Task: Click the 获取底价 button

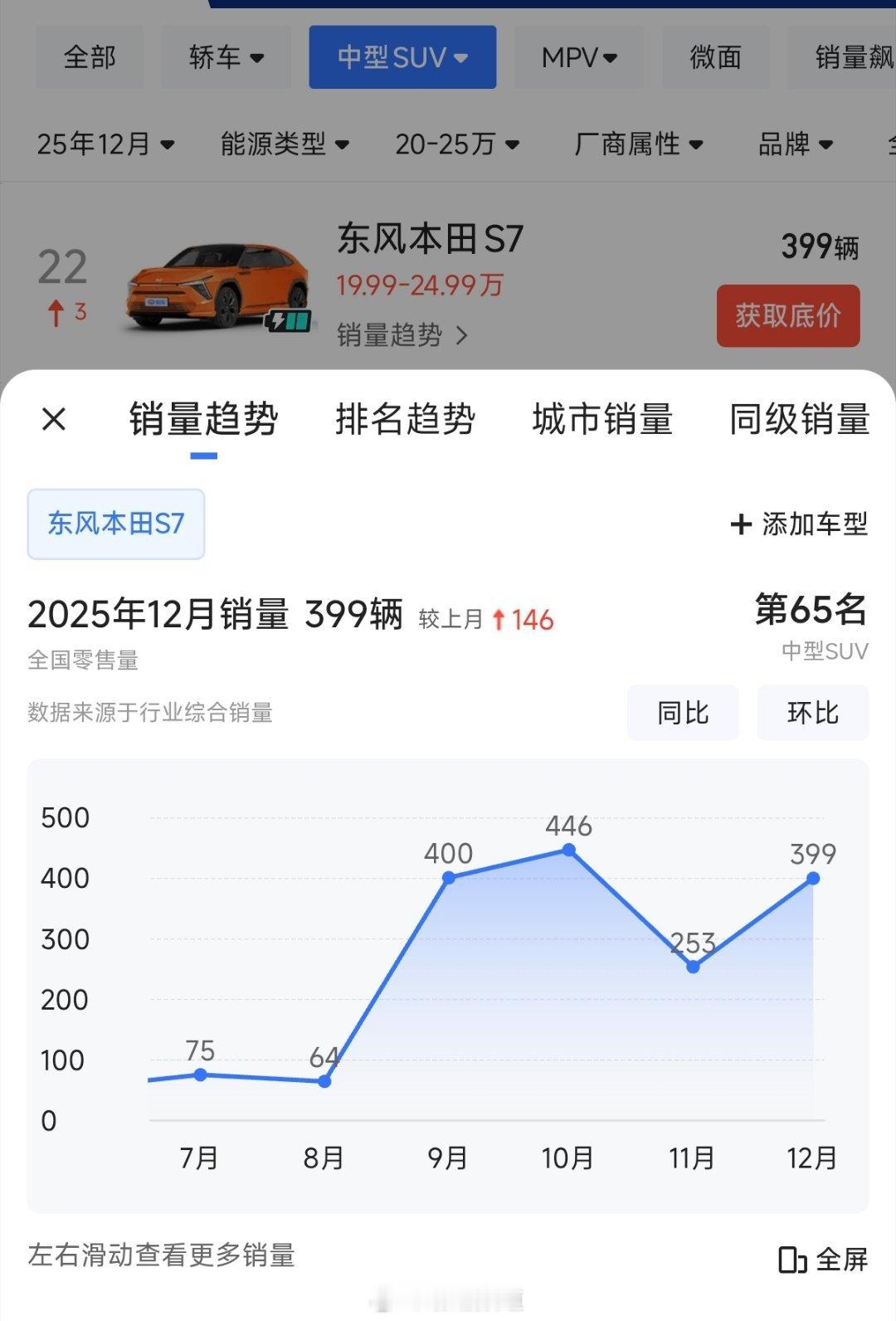Action: 787,315
